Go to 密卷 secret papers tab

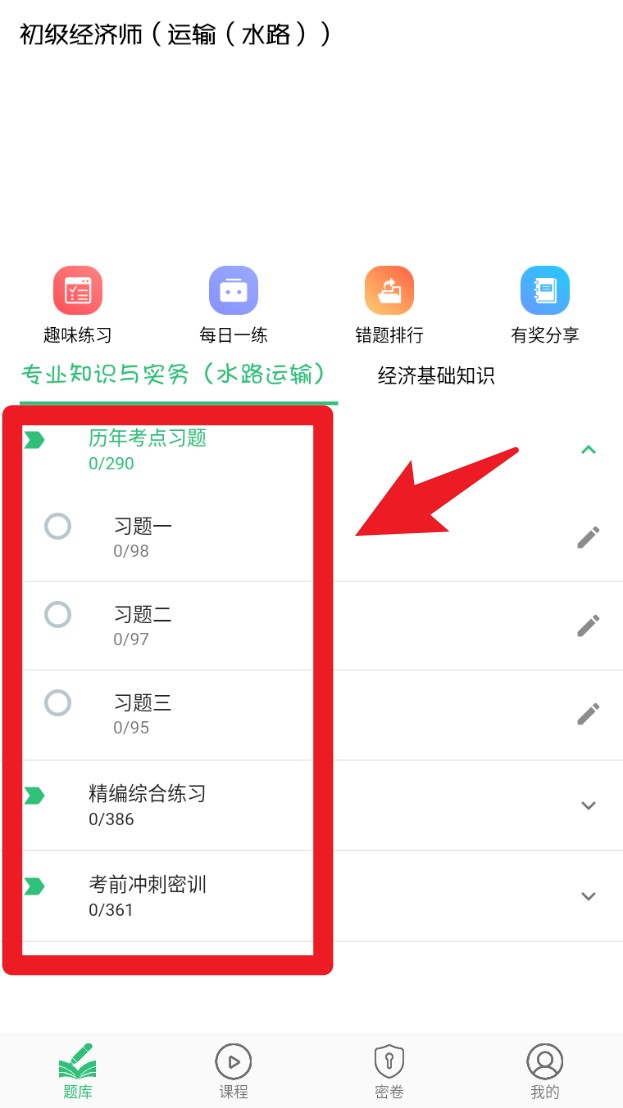[x=389, y=1071]
